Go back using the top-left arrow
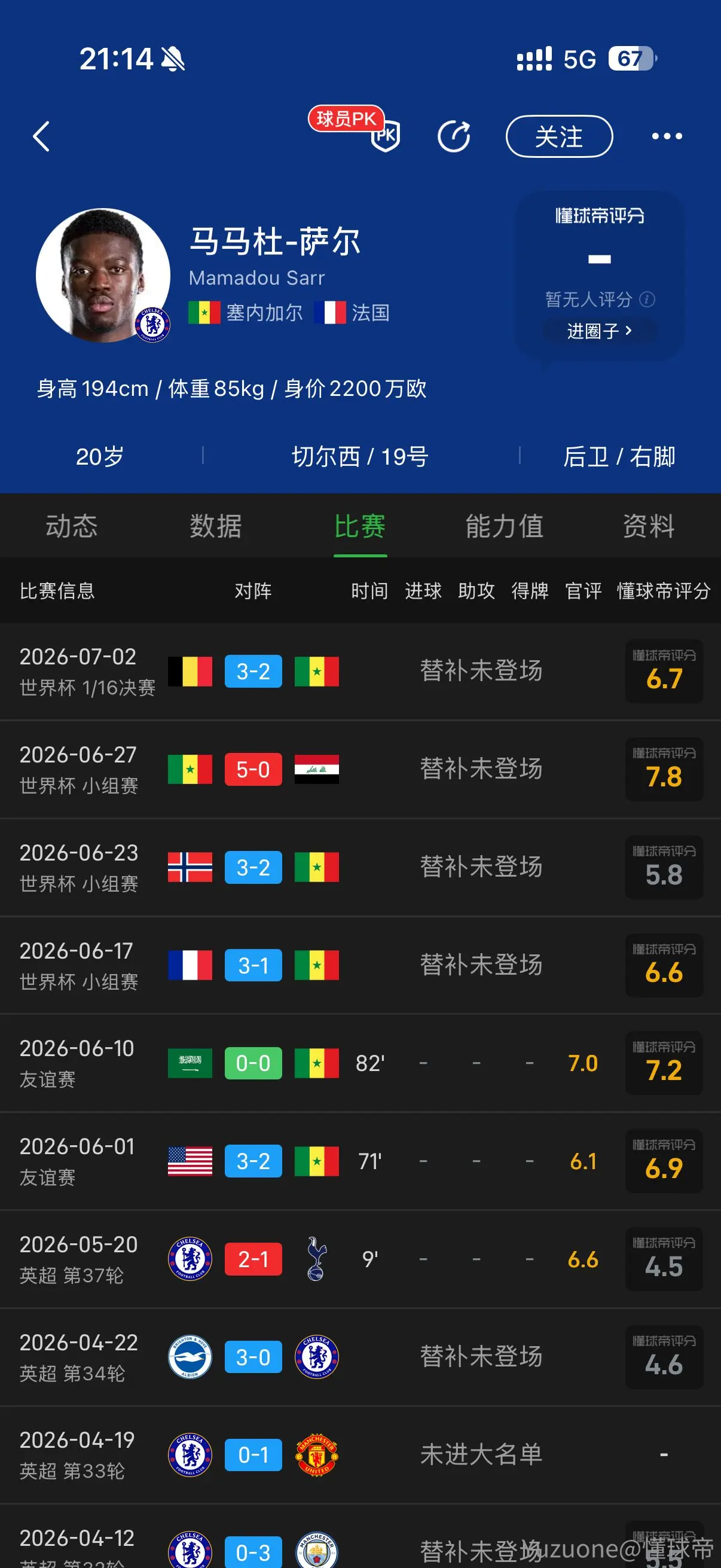This screenshot has width=721, height=1568. (x=41, y=136)
